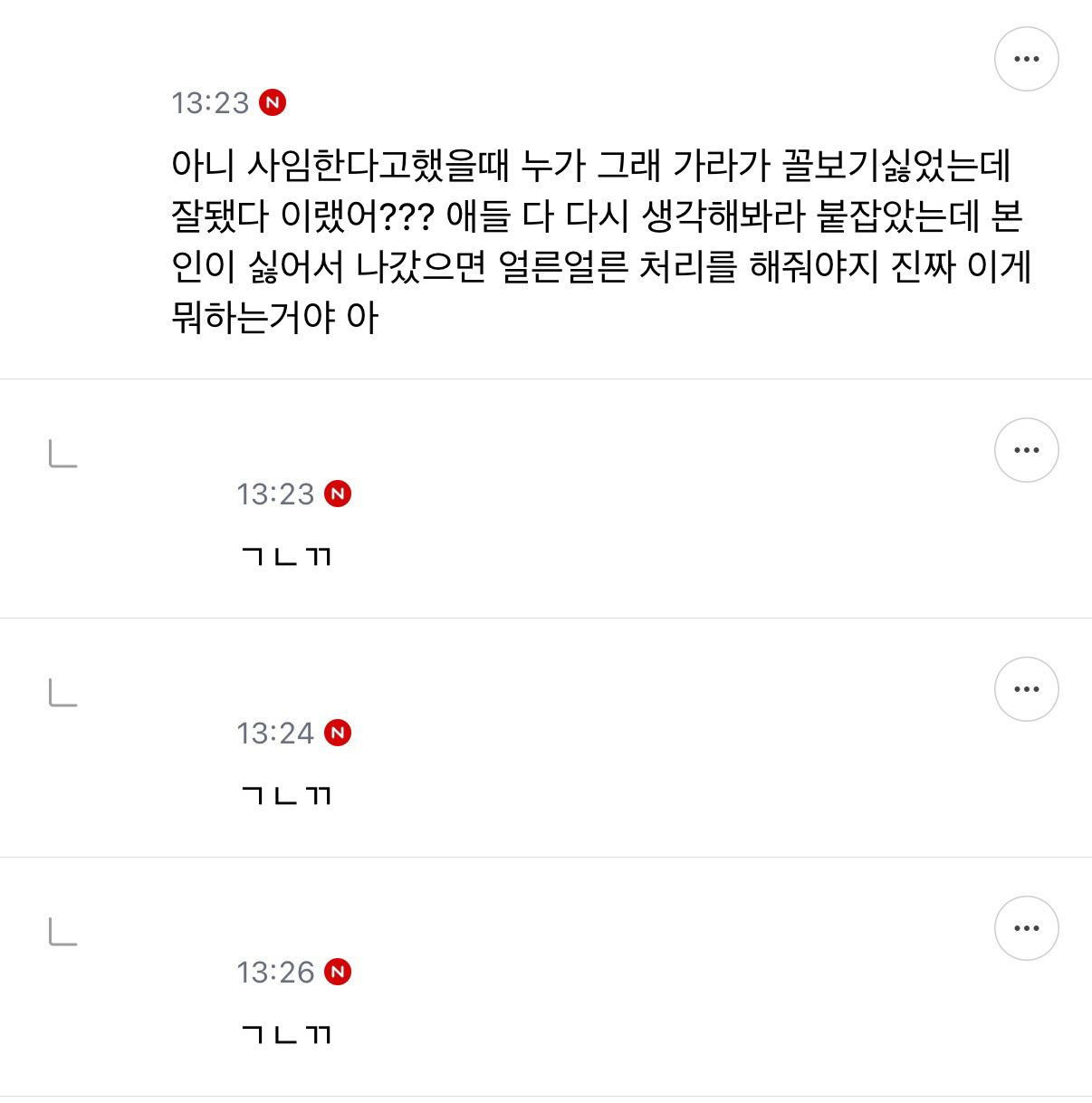Show the overflow menu for the 13:26 reply
Screen dimensions: 1092x1103
click(x=1026, y=928)
